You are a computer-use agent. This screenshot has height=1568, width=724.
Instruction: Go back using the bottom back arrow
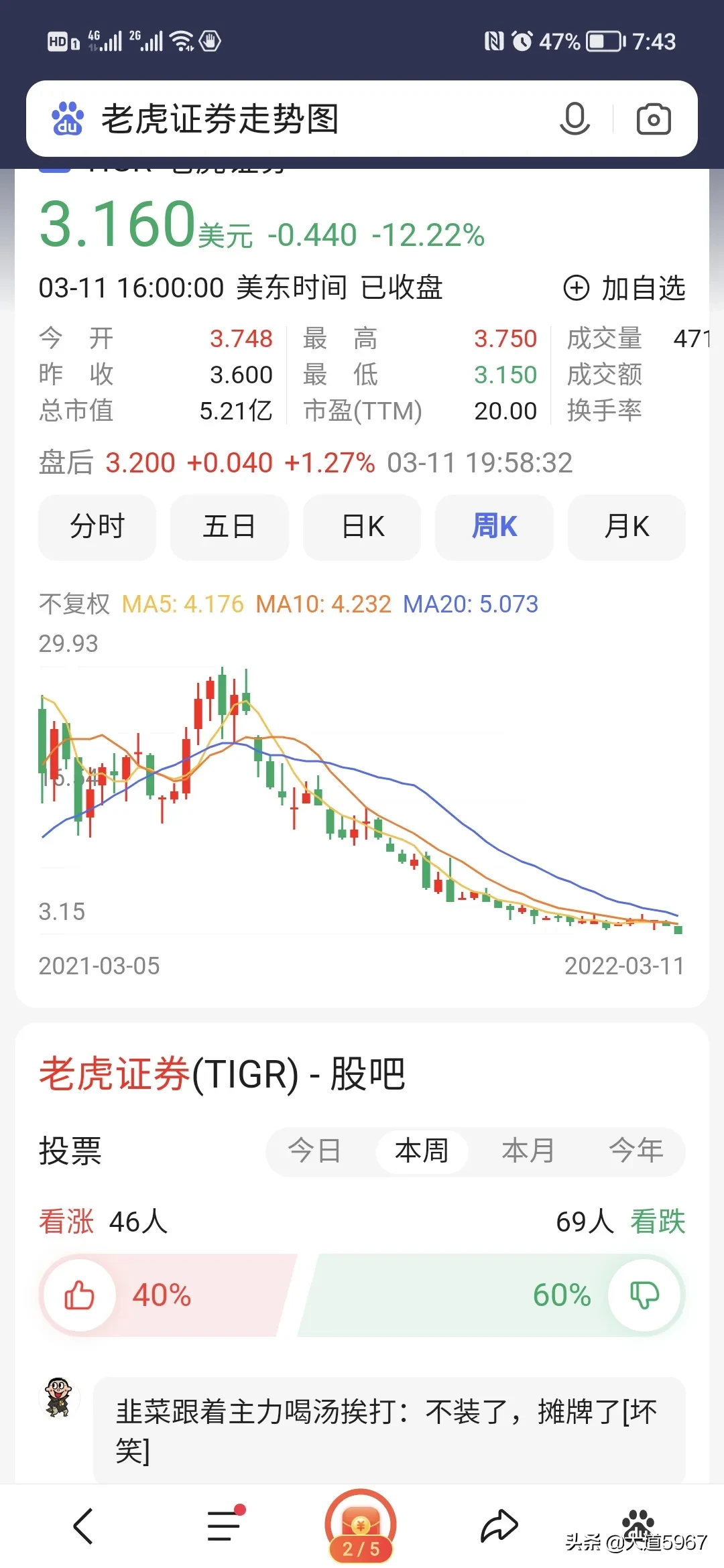click(83, 1526)
